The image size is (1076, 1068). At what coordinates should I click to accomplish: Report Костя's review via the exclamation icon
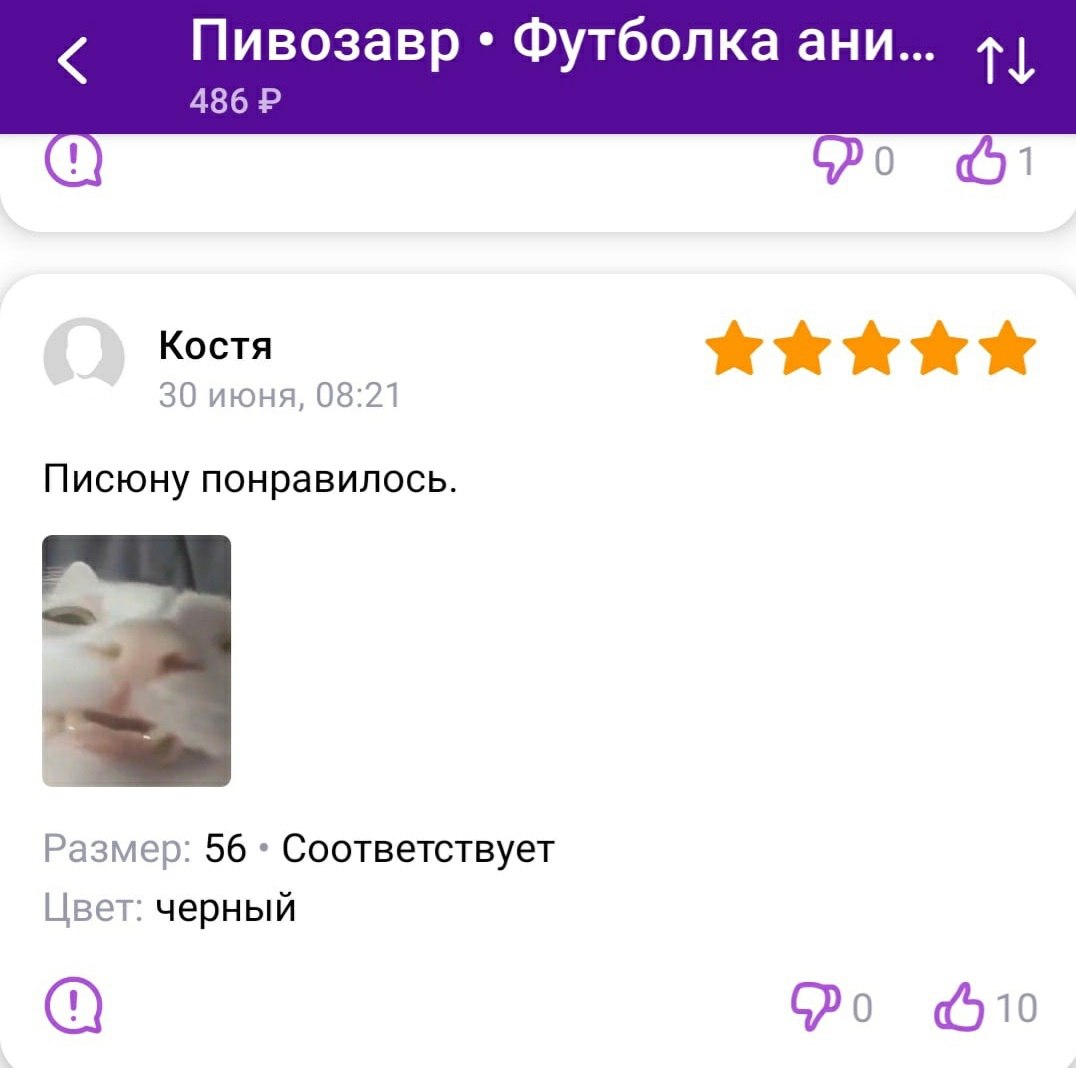[73, 1004]
